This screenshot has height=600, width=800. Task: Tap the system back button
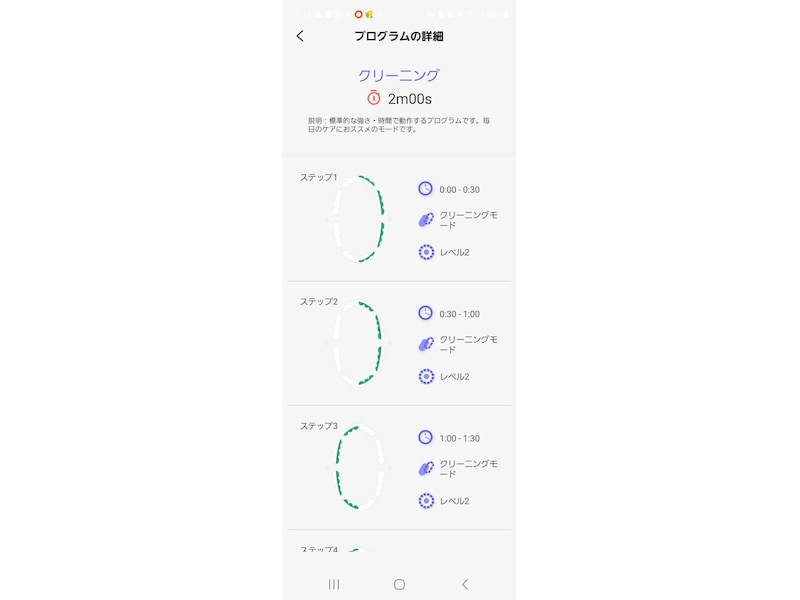coord(464,584)
